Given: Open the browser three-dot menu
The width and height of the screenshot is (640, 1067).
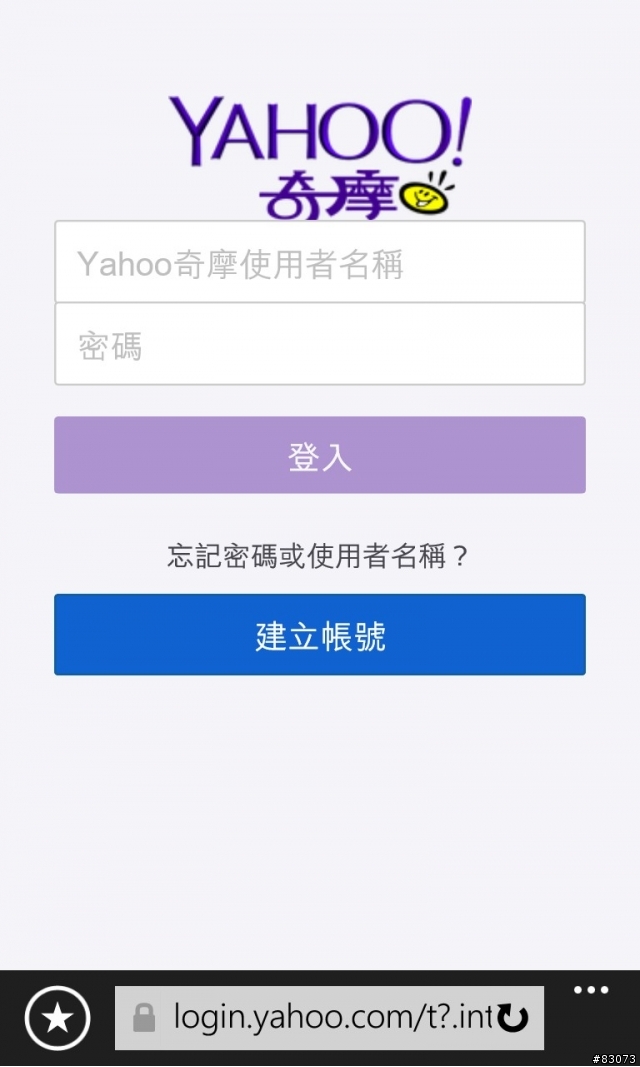Looking at the screenshot, I should point(591,989).
